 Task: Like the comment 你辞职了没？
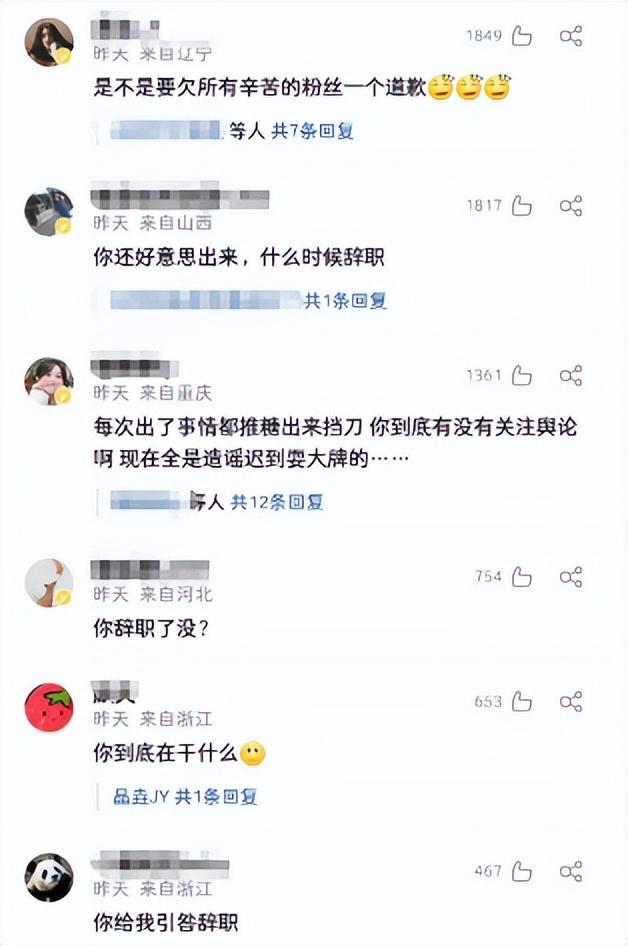tap(521, 577)
